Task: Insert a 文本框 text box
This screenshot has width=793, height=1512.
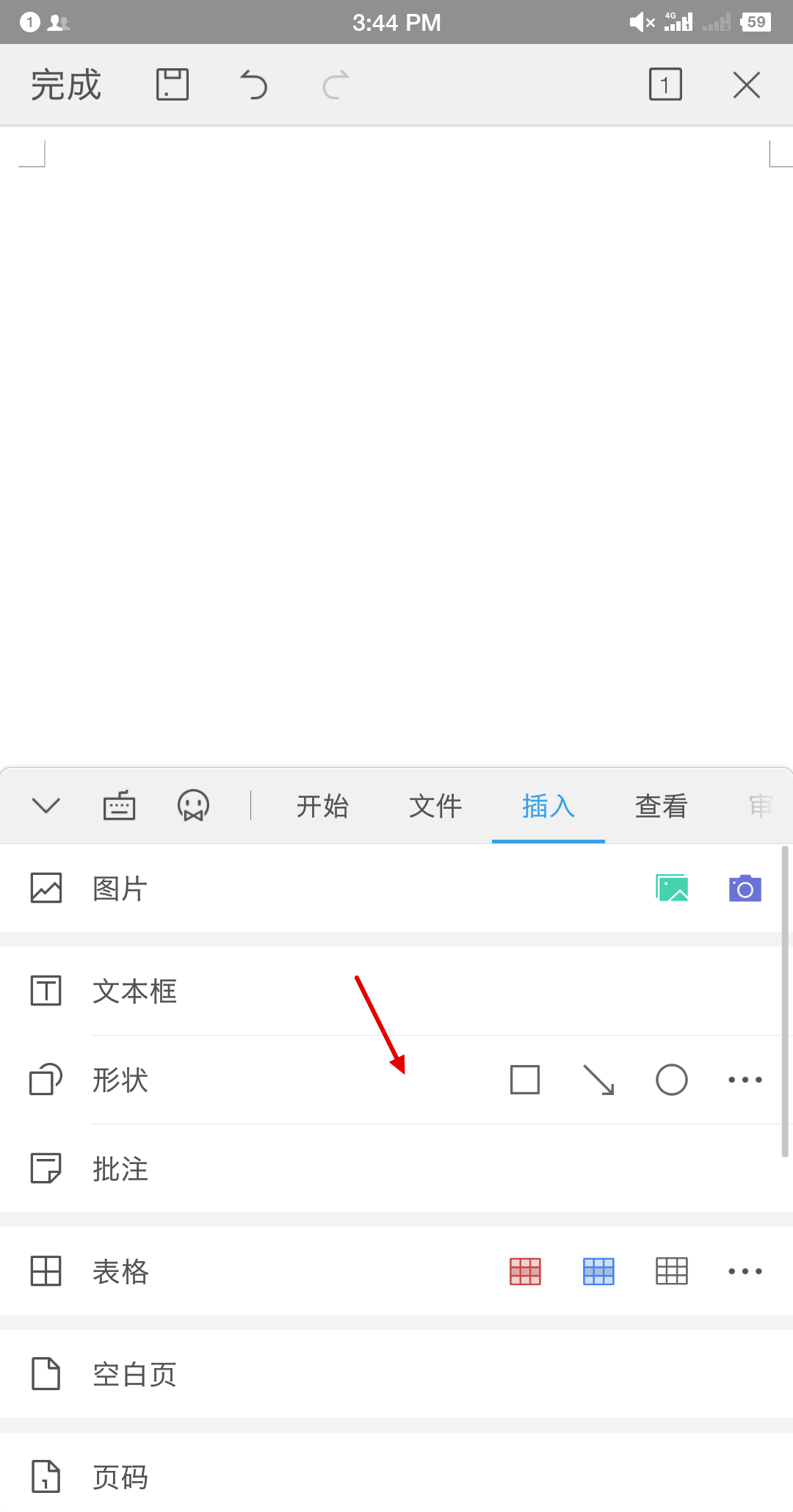Action: coord(135,992)
